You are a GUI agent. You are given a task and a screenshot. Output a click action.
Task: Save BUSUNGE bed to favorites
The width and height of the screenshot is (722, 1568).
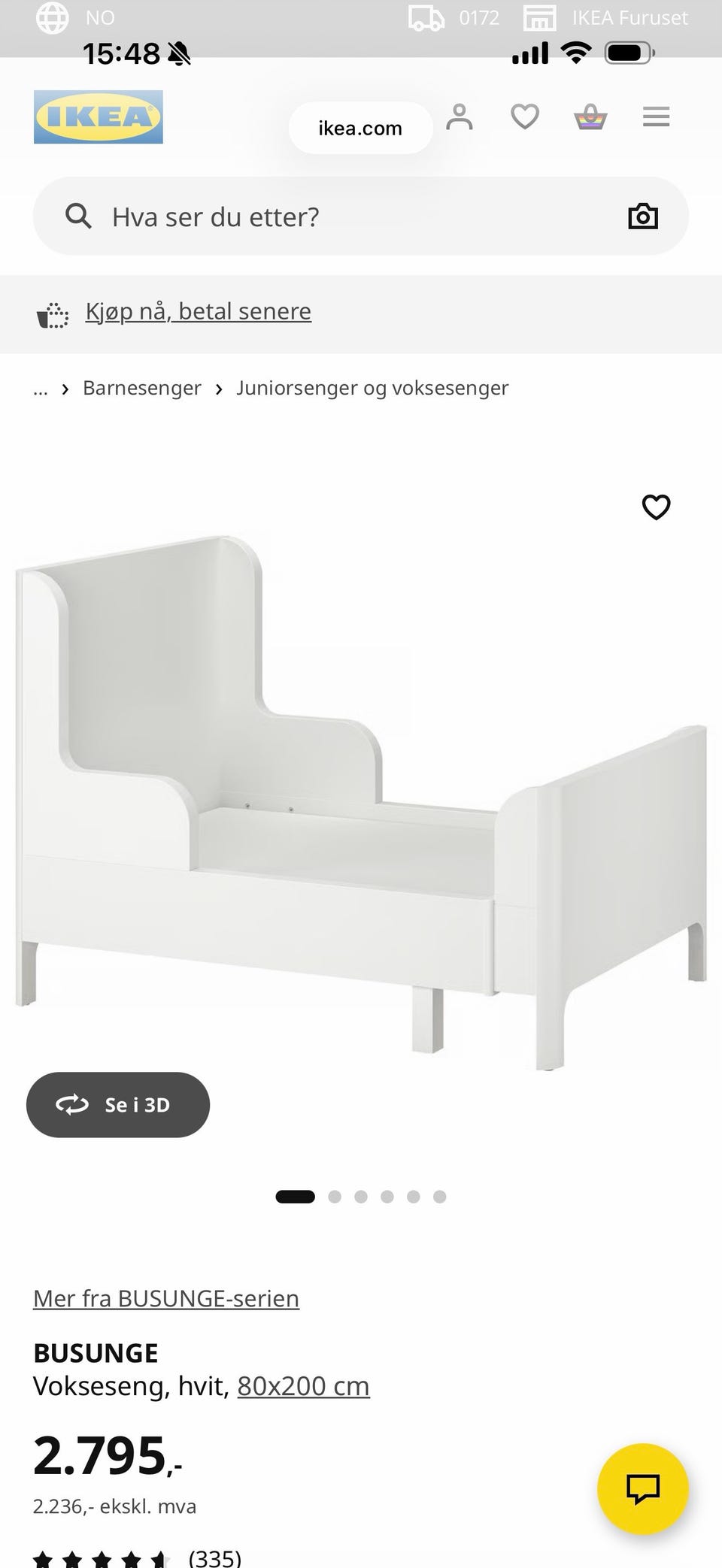pyautogui.click(x=656, y=507)
